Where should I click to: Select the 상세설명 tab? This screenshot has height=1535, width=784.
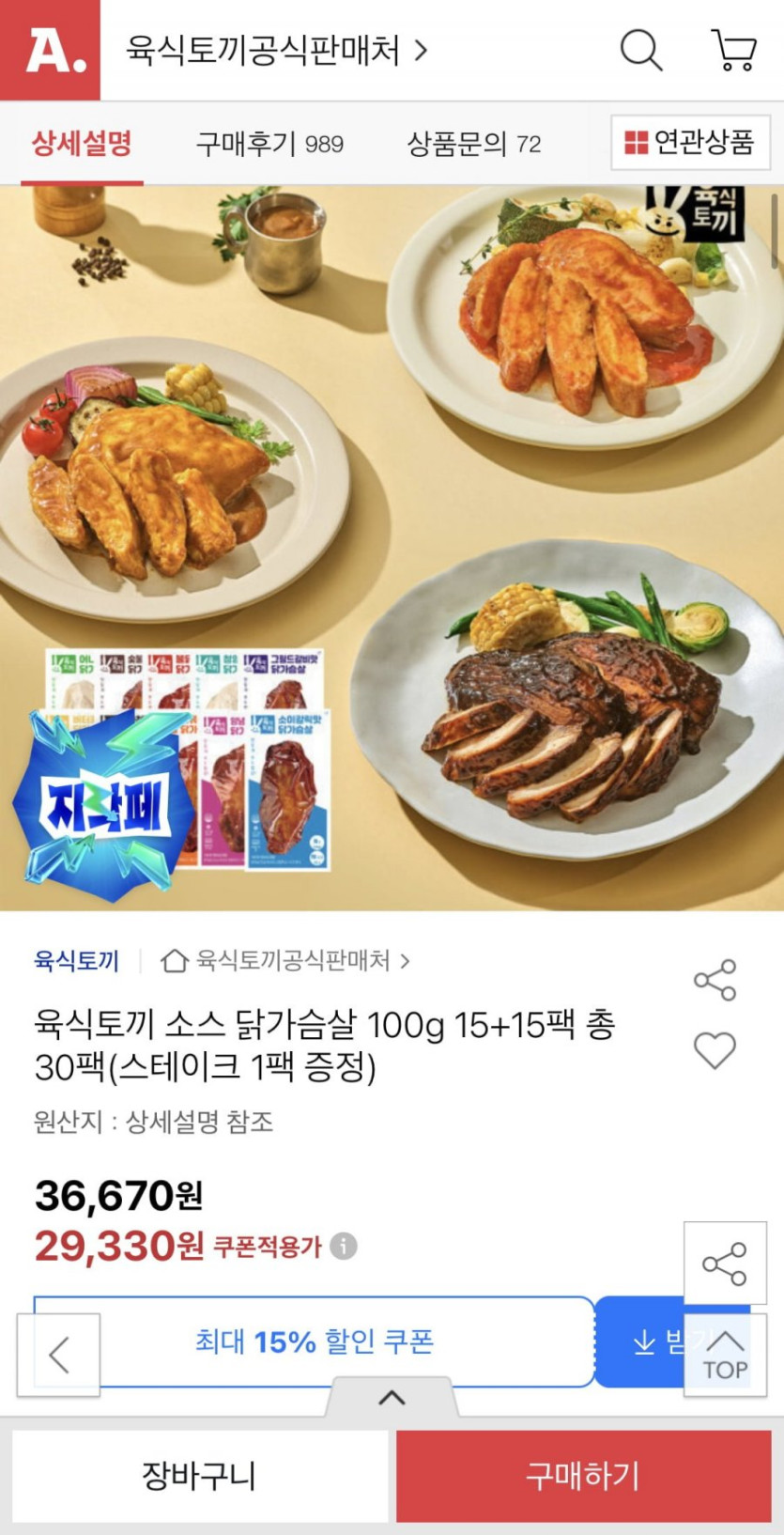click(x=82, y=144)
